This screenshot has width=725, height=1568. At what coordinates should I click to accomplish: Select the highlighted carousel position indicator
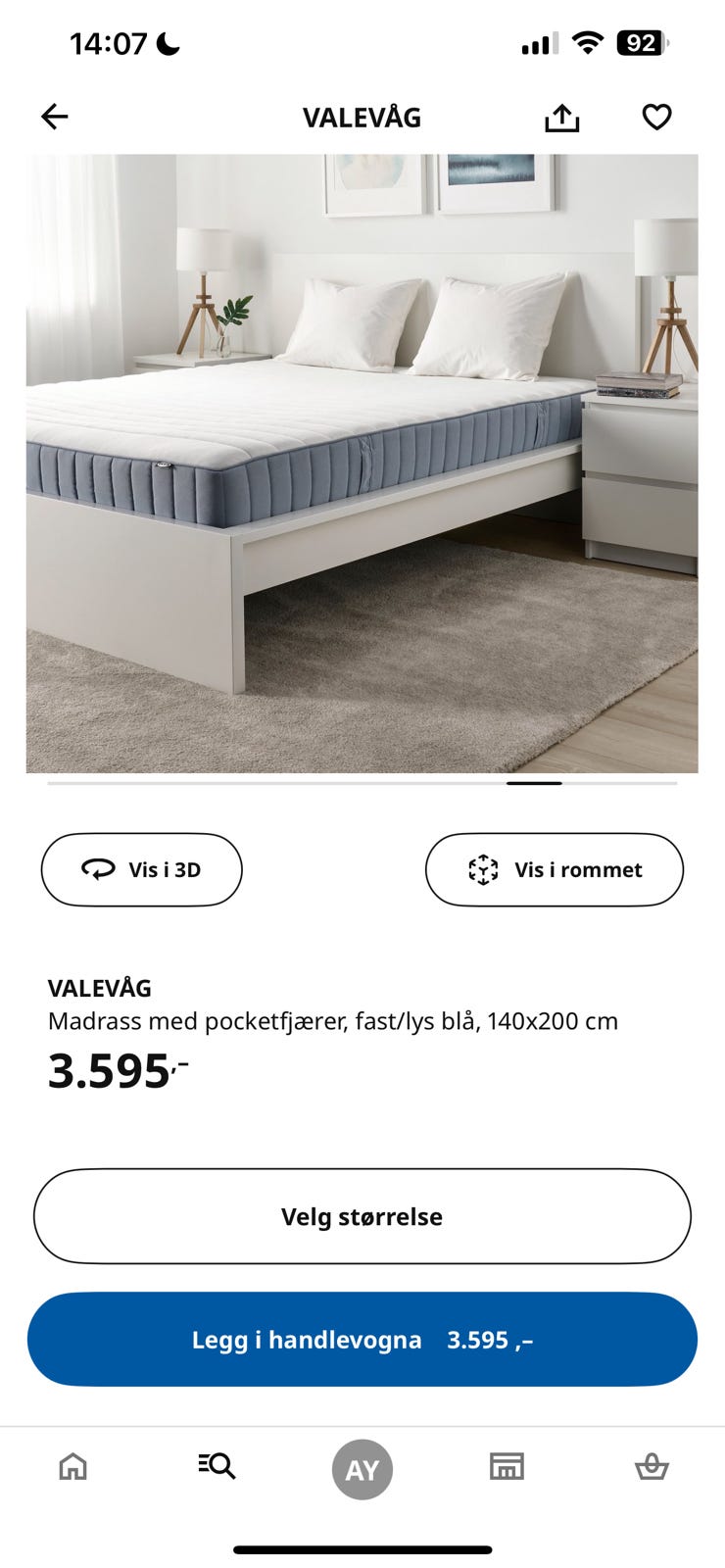click(533, 784)
